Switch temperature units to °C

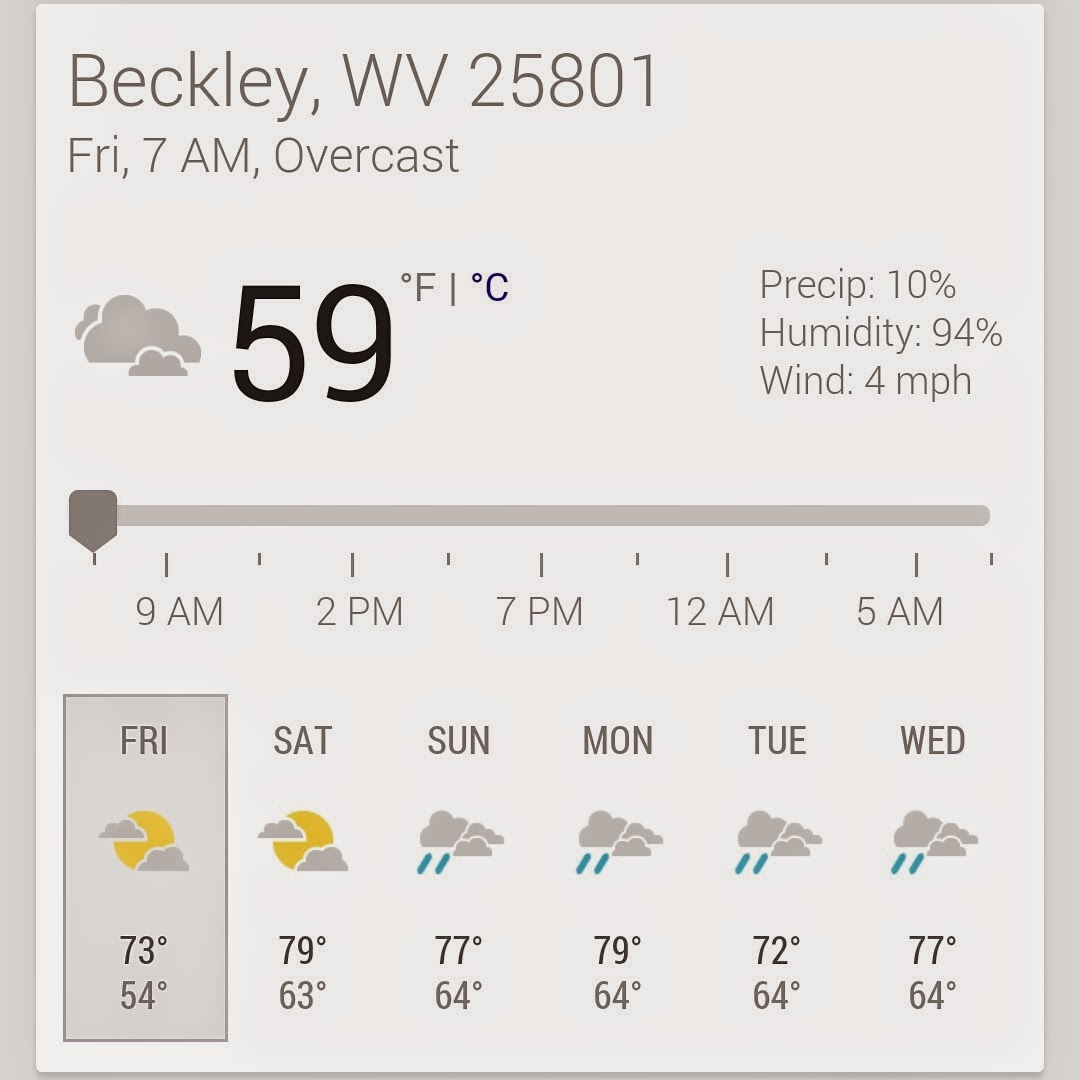point(490,288)
